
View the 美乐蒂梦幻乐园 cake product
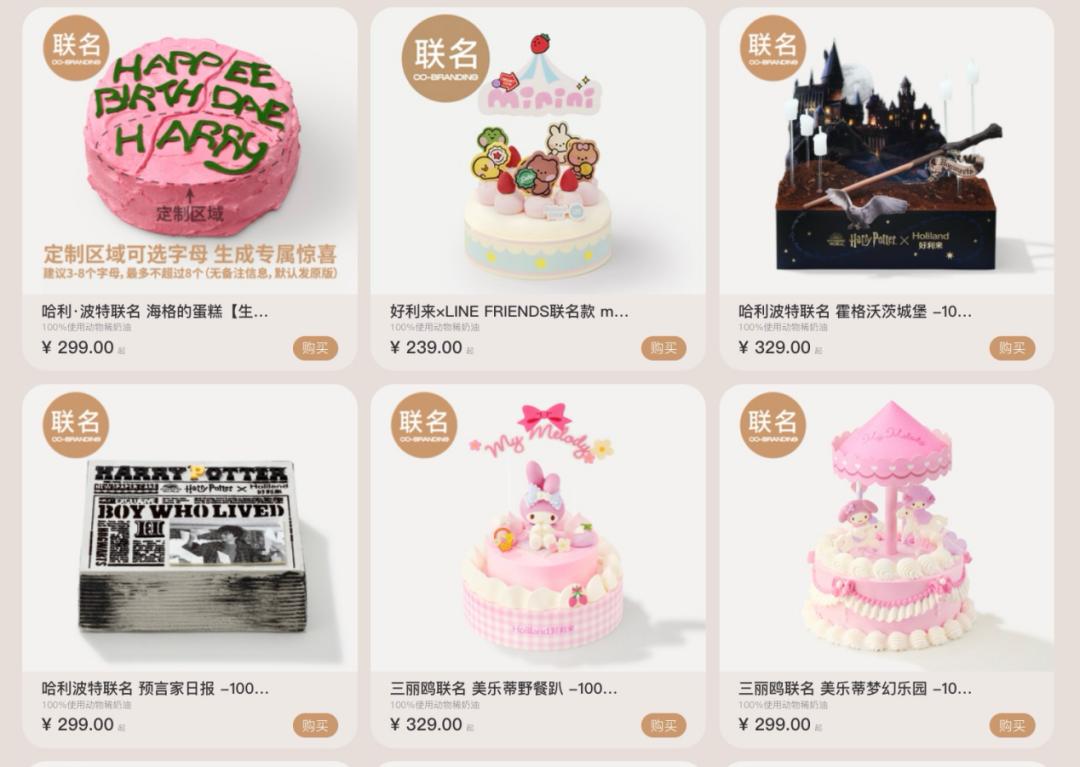[886, 540]
